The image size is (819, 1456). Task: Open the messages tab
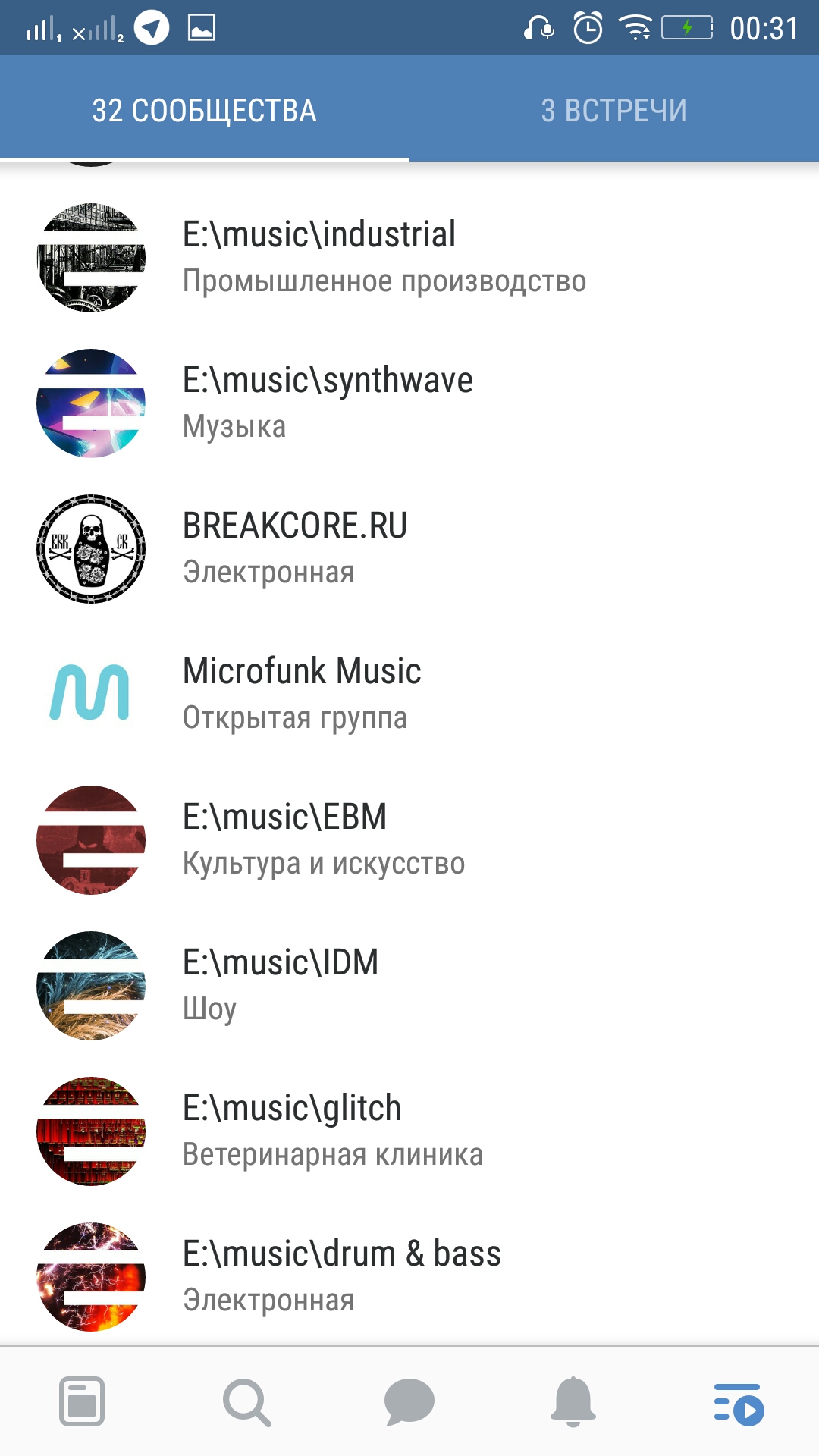point(409,1401)
